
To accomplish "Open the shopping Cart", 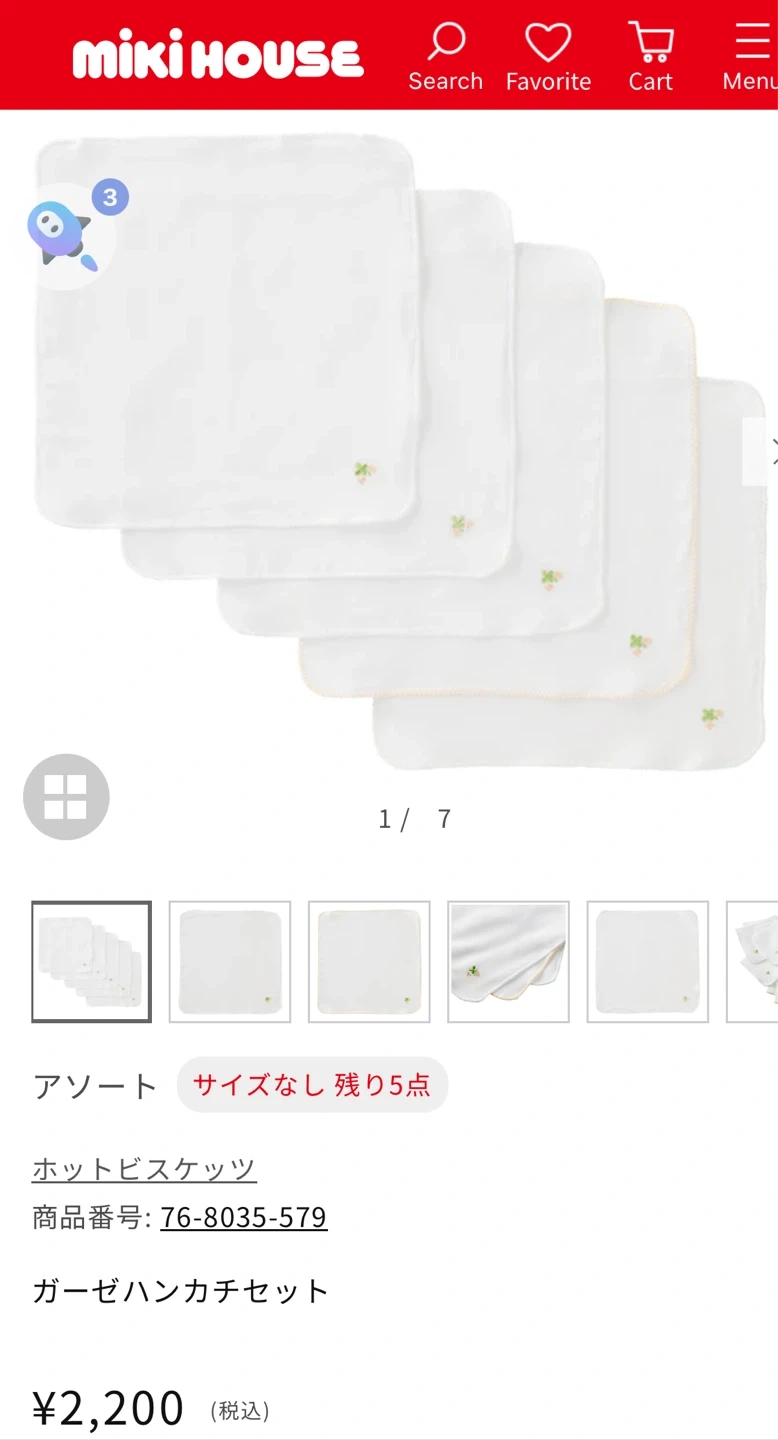I will [651, 57].
